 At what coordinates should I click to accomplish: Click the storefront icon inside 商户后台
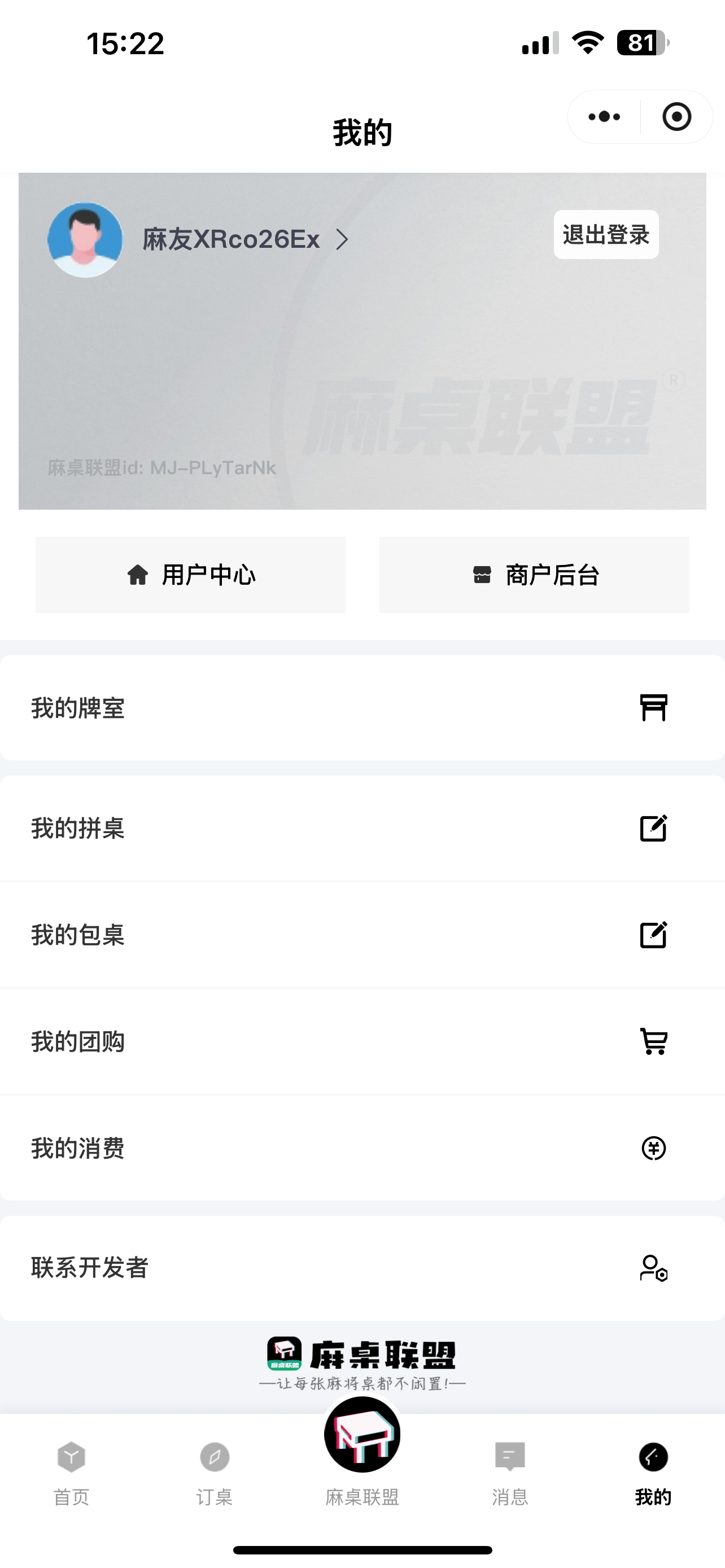pyautogui.click(x=482, y=575)
